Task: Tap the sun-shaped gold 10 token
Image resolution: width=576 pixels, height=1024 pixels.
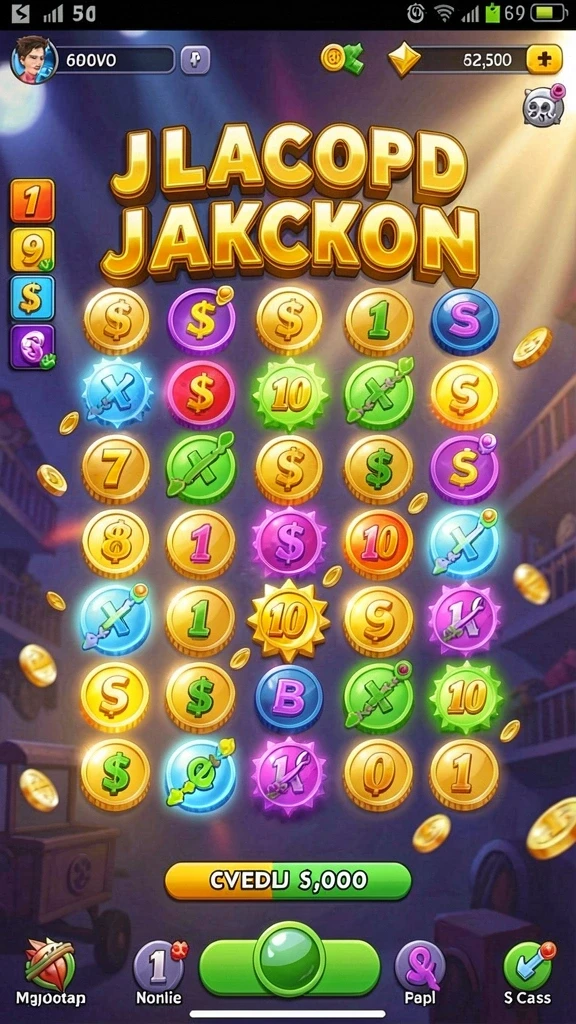Action: click(x=289, y=621)
